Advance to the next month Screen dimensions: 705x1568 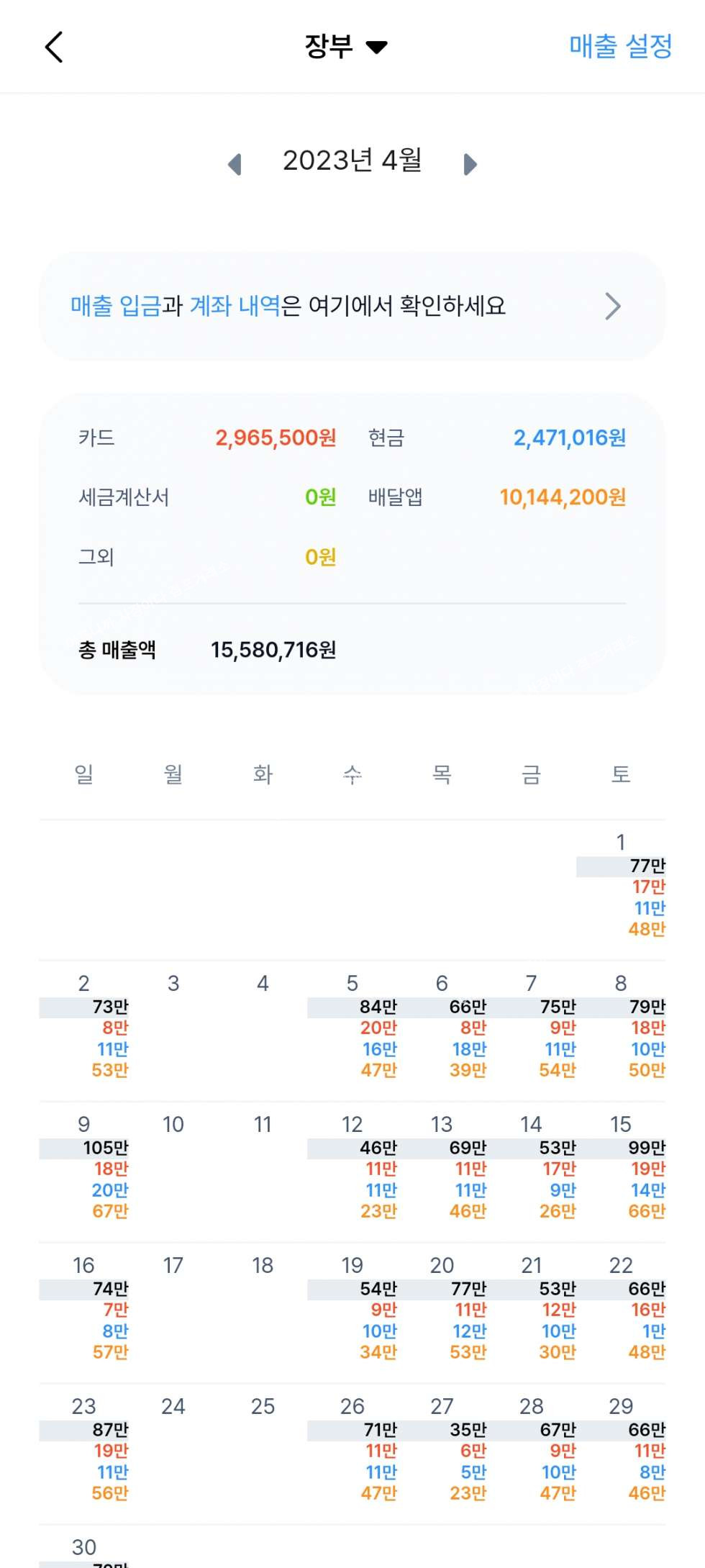pyautogui.click(x=470, y=164)
